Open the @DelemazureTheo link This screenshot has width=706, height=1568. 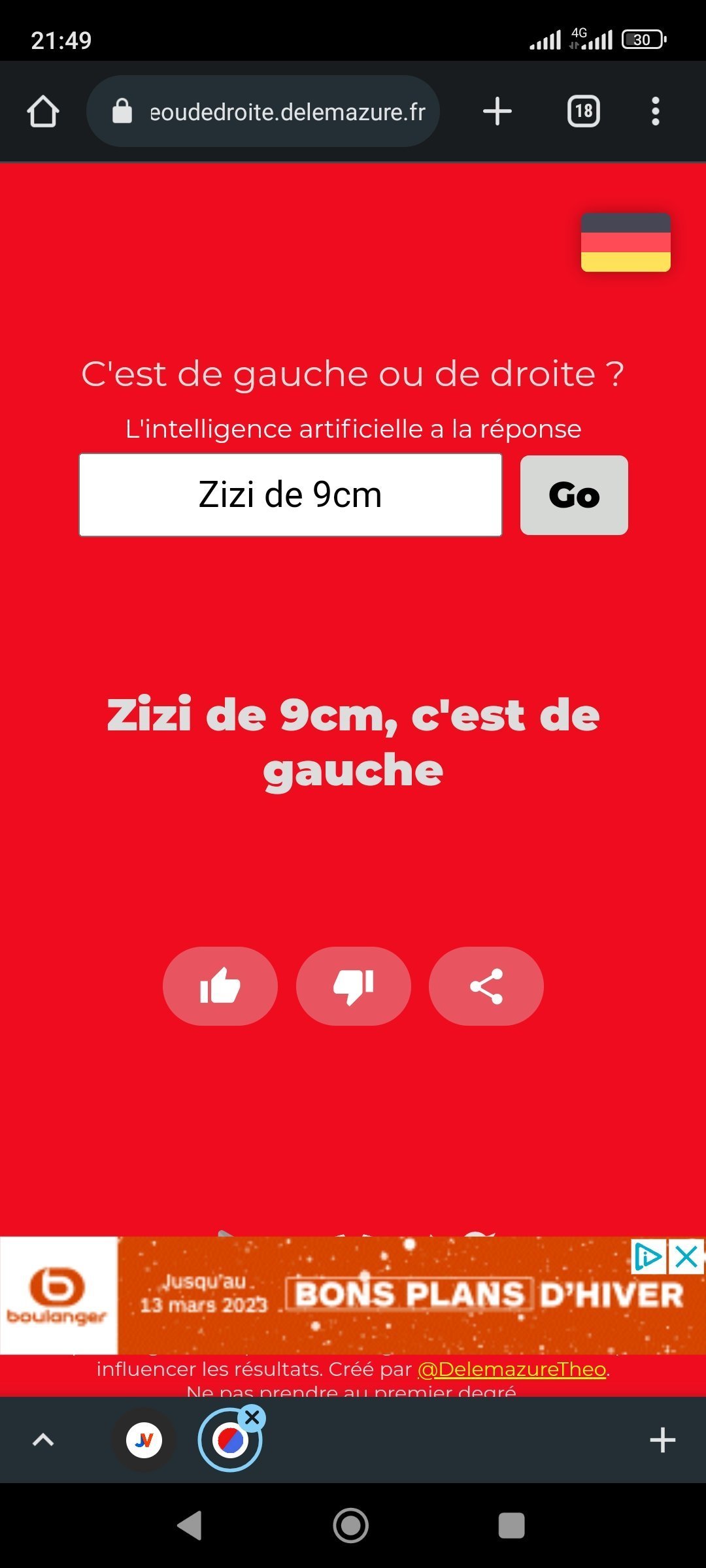coord(512,1369)
